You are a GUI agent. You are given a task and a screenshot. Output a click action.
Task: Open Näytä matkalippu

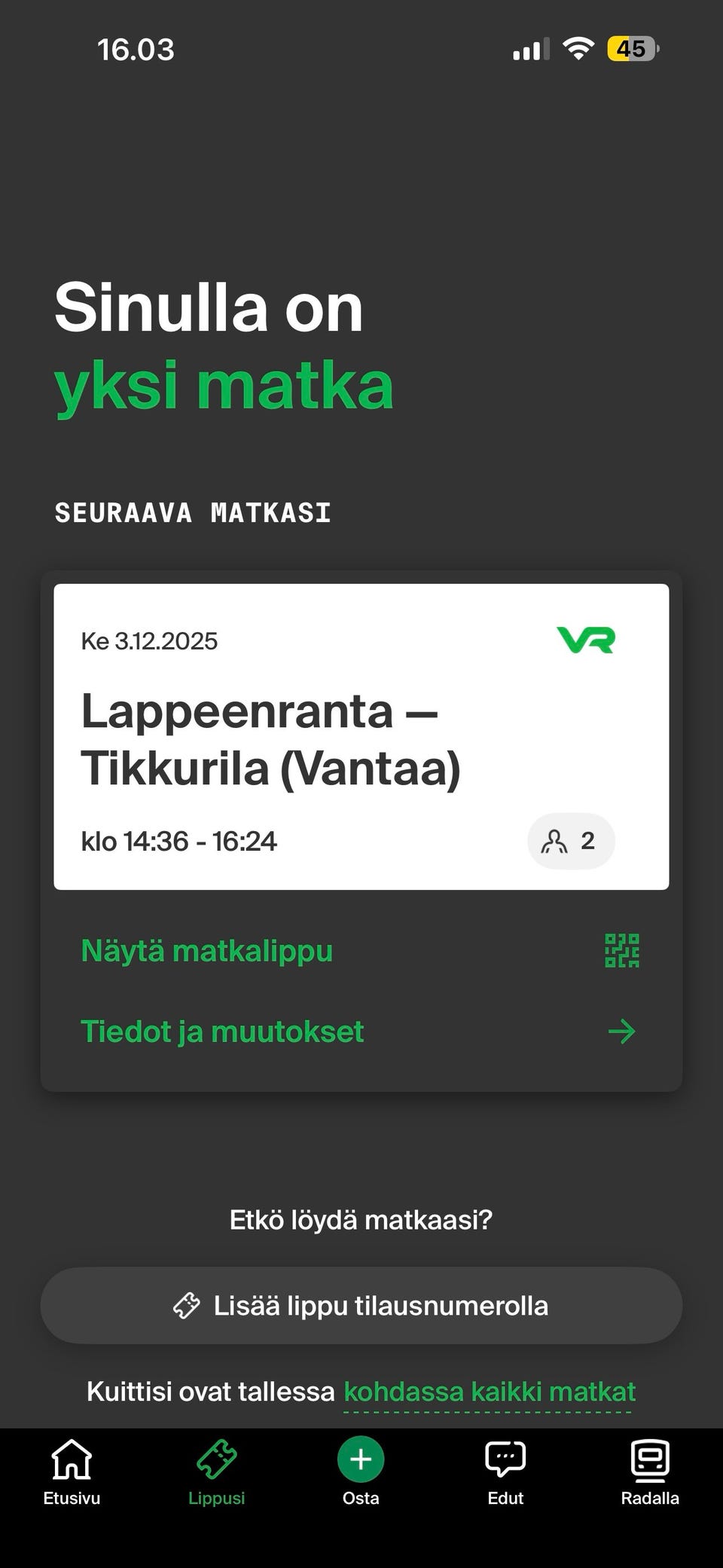206,951
